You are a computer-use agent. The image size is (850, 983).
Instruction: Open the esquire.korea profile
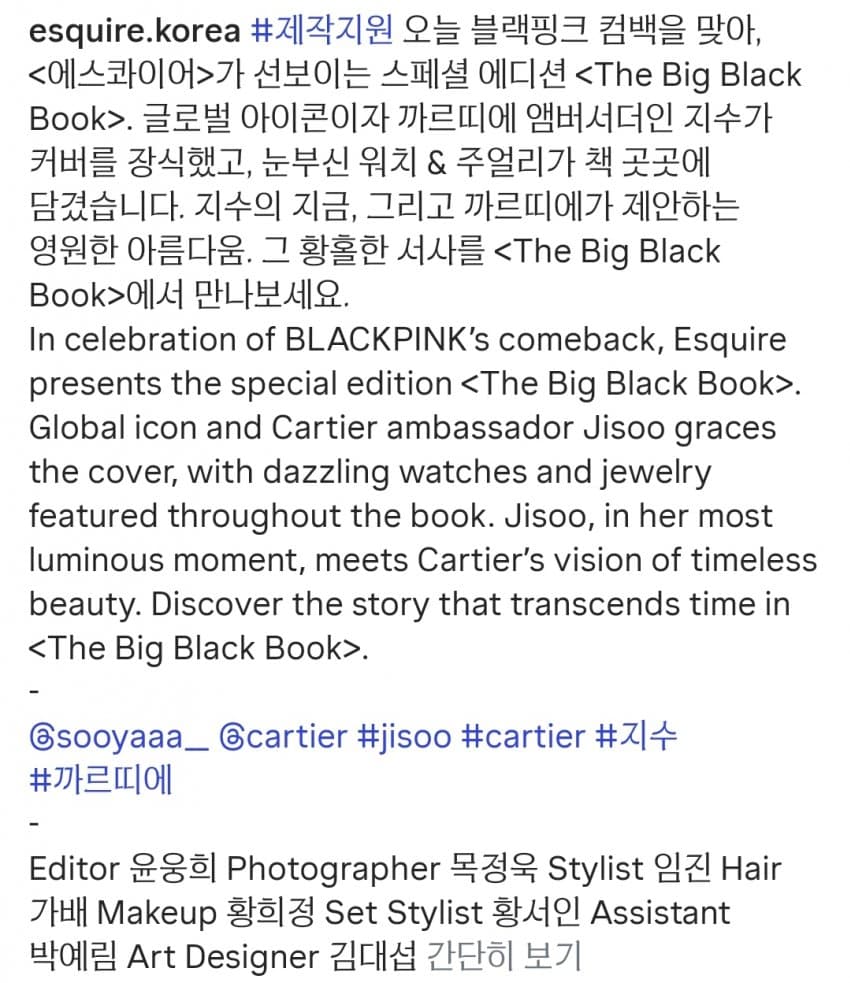[134, 32]
